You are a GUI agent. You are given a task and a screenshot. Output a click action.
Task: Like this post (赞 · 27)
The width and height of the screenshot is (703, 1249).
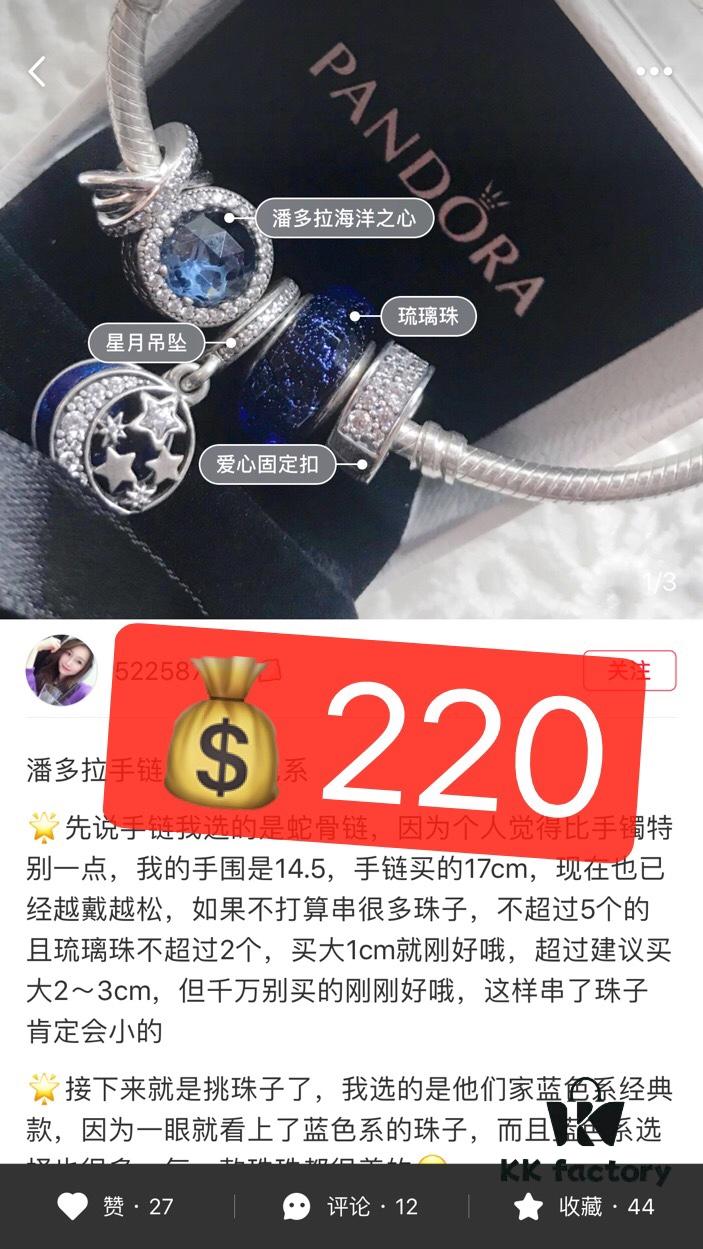pos(114,1206)
